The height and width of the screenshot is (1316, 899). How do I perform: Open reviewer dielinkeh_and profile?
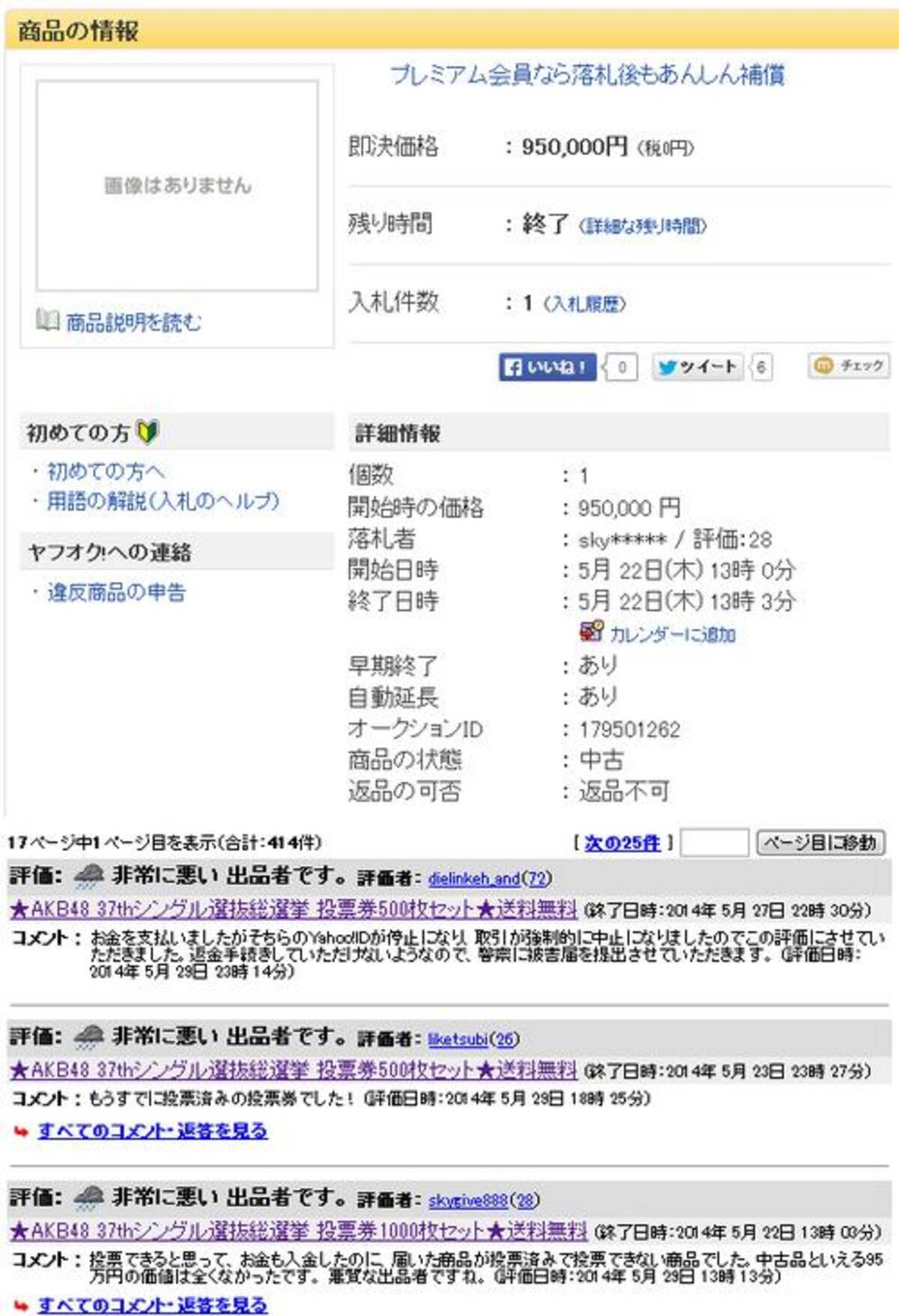[473, 878]
